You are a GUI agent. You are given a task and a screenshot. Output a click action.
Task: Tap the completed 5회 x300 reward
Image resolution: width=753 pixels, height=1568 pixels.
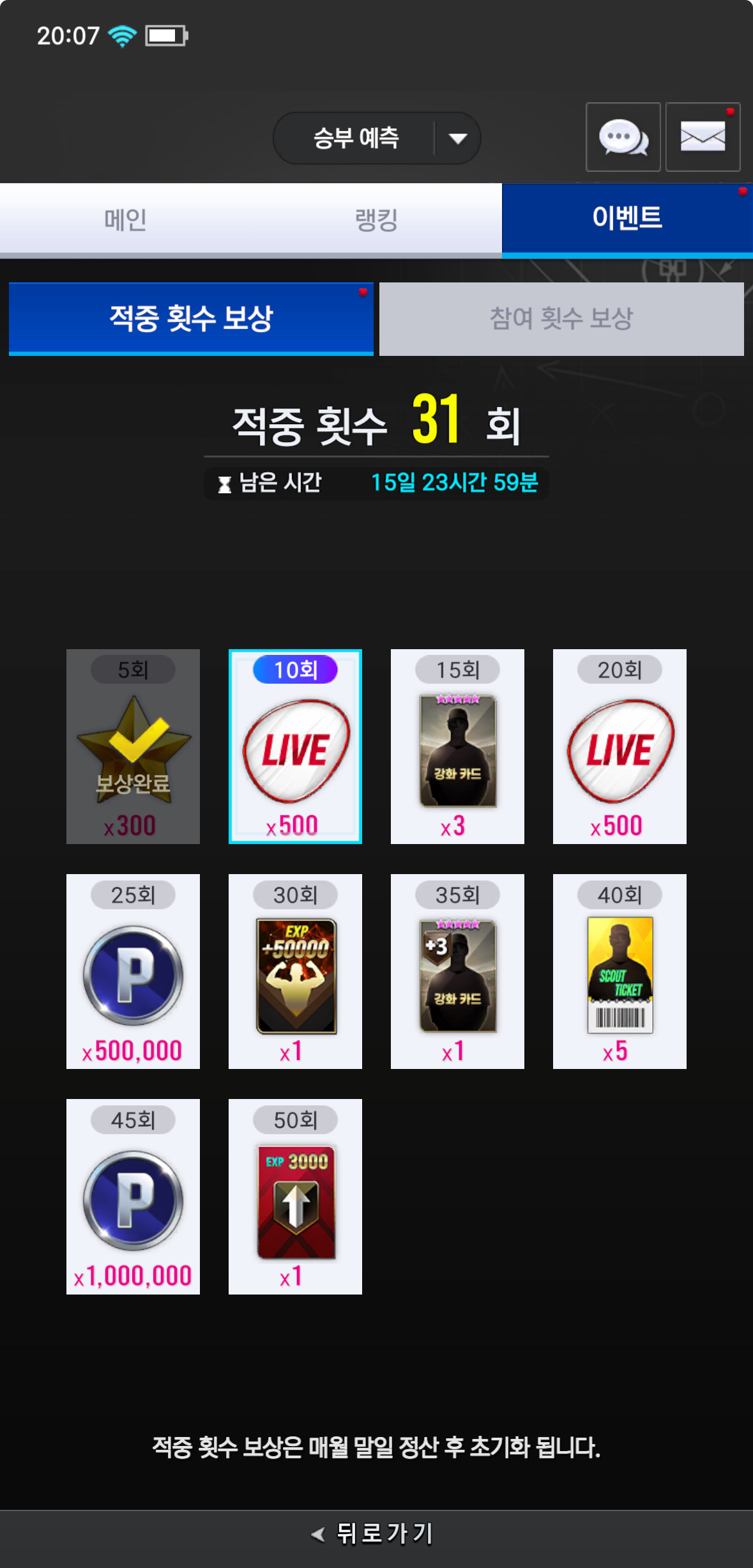click(x=133, y=746)
